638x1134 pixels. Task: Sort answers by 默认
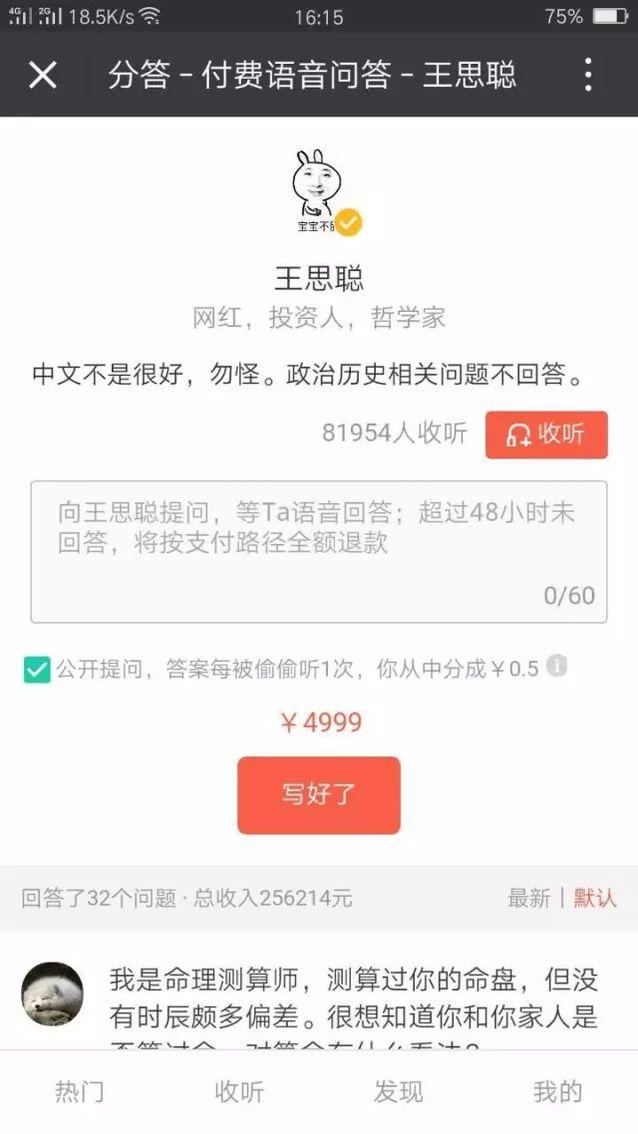(x=594, y=898)
